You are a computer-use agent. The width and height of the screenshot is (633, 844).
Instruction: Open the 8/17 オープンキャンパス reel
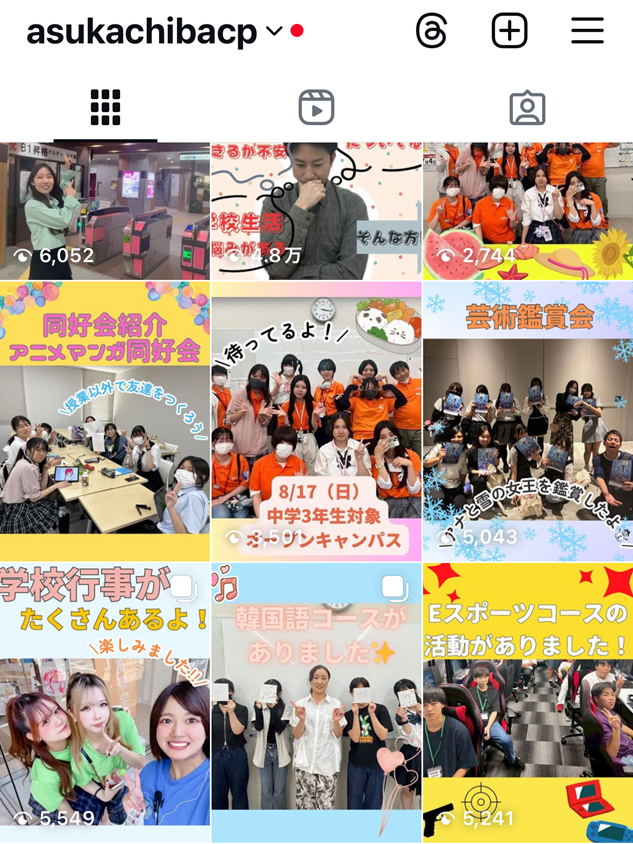[316, 420]
